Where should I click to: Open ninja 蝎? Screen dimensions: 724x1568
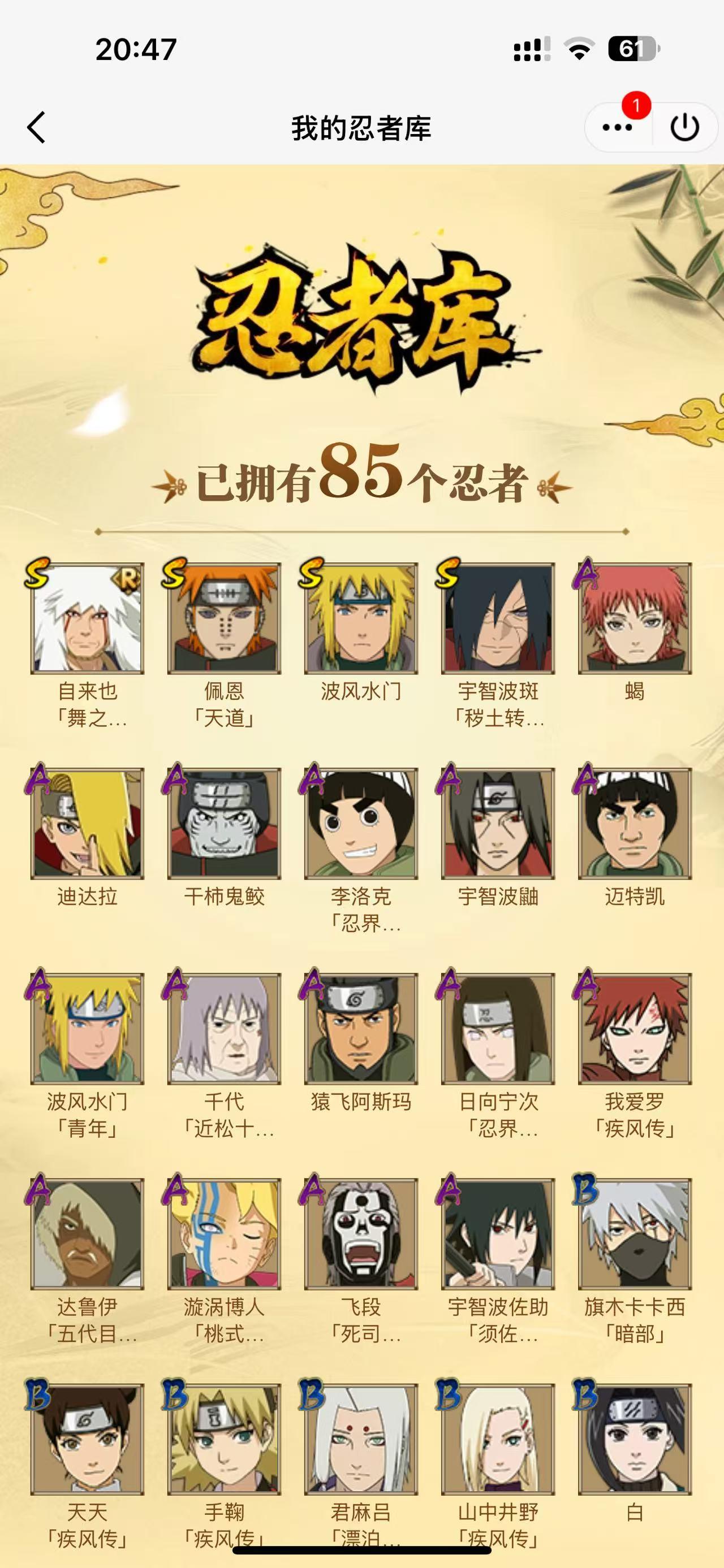pos(635,618)
